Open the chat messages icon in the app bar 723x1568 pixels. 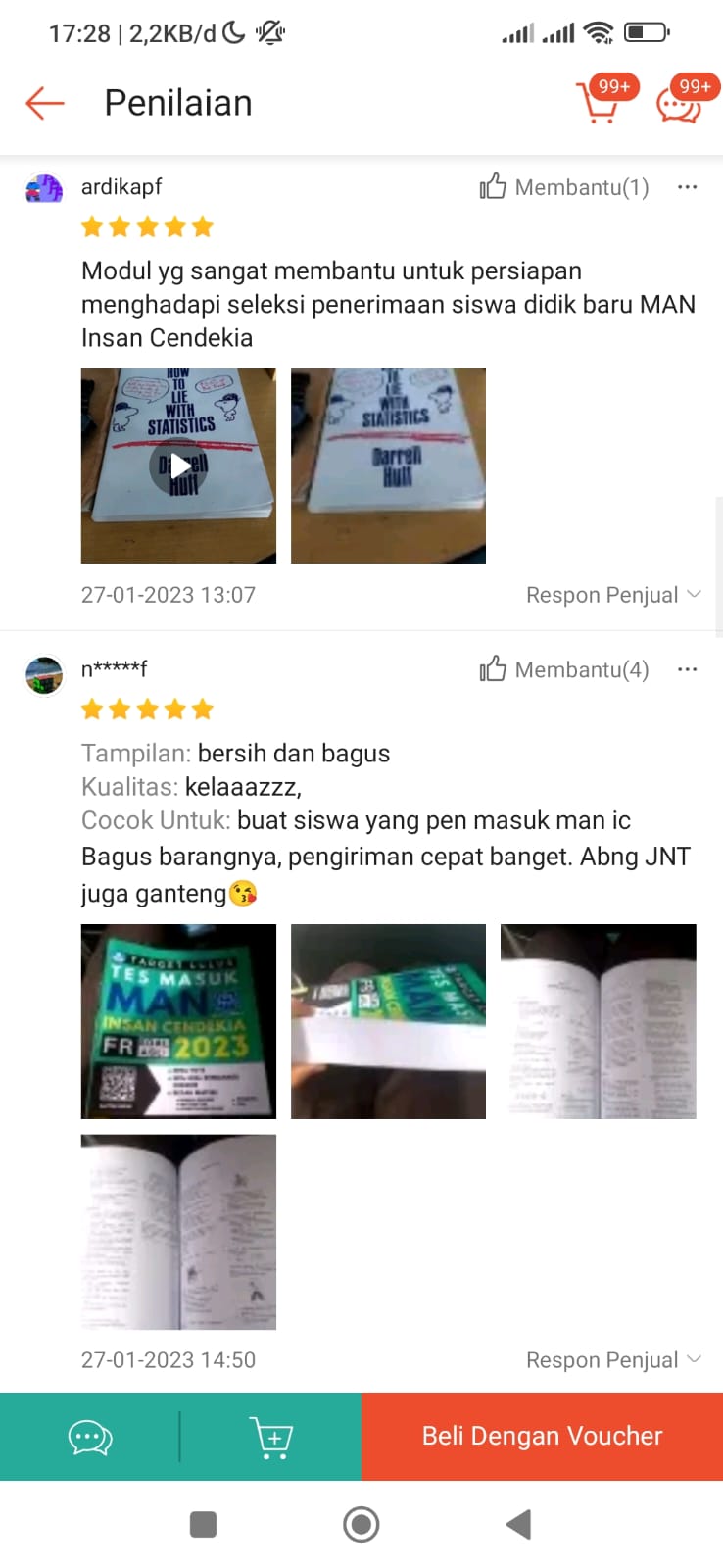coord(679,103)
